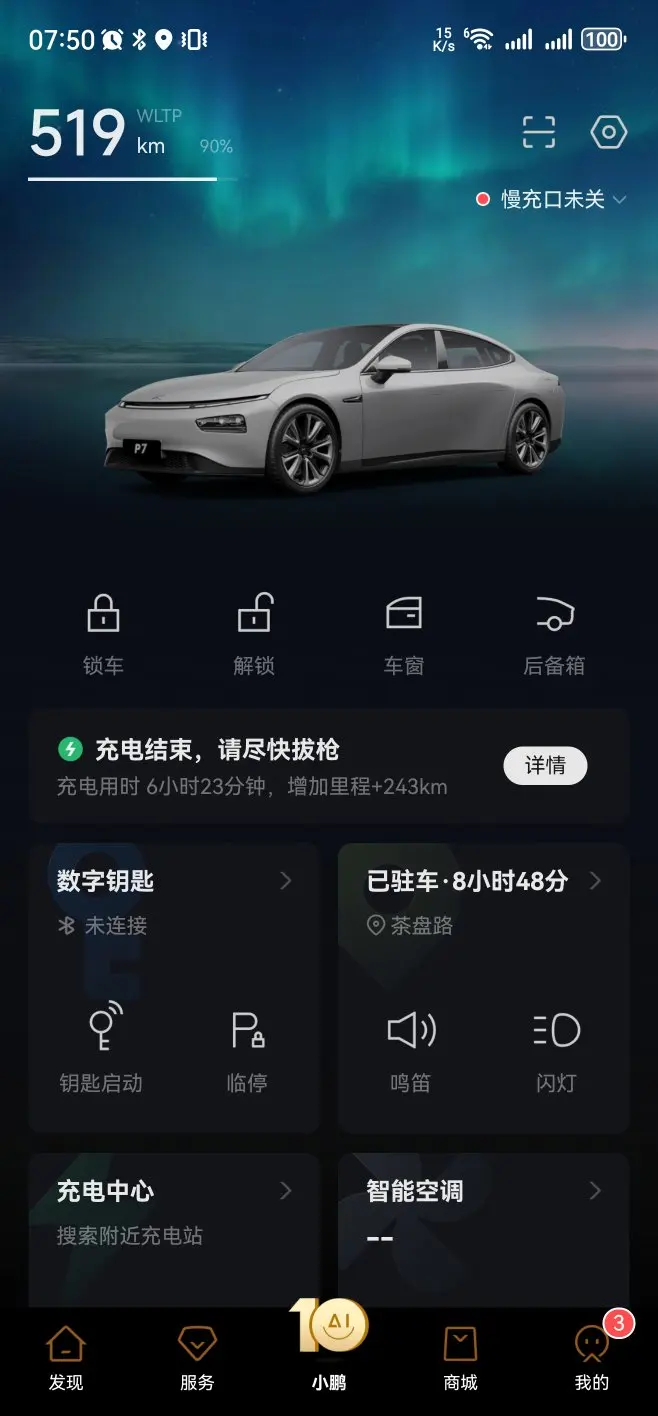Go to the 商城 tab
This screenshot has width=658, height=1416.
(460, 1358)
